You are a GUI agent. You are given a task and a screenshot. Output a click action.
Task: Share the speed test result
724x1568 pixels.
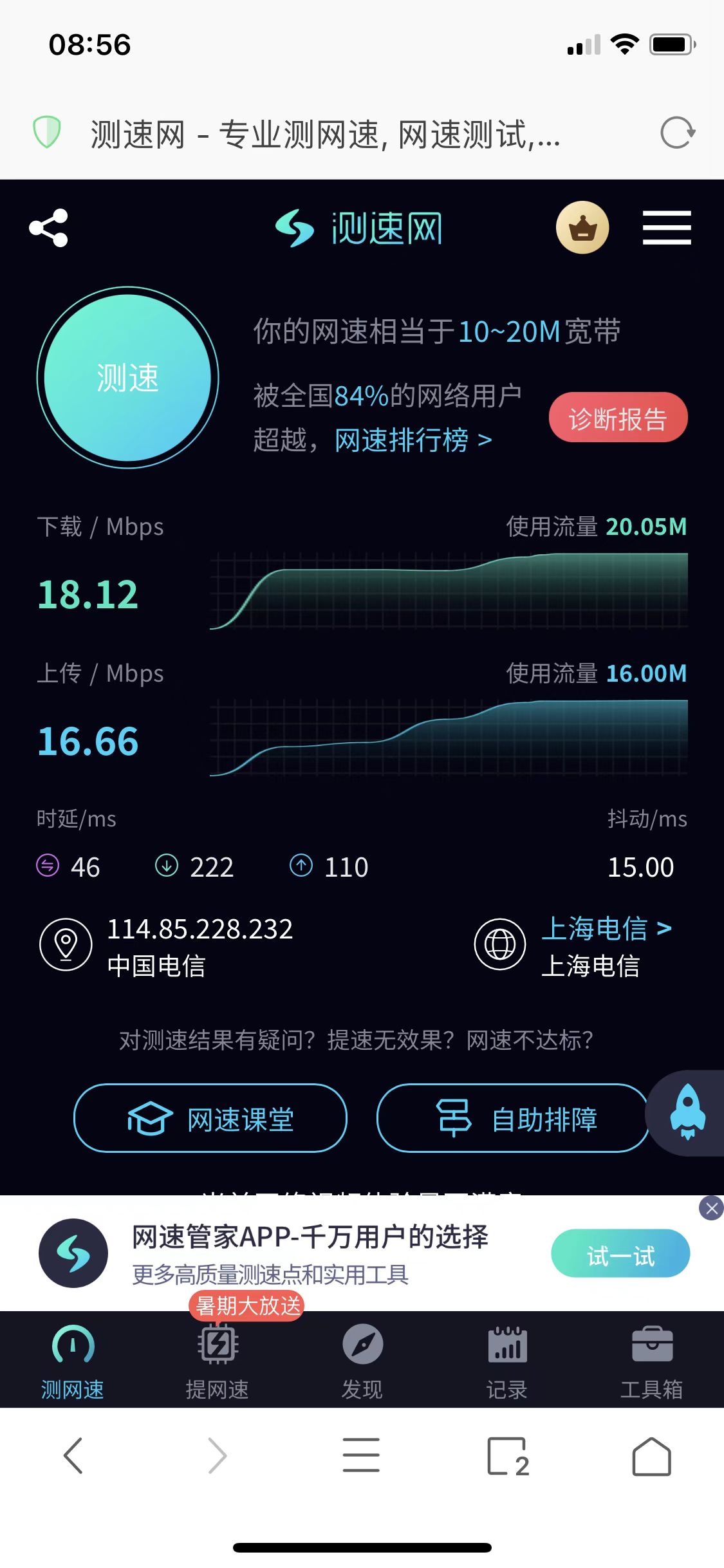click(48, 228)
